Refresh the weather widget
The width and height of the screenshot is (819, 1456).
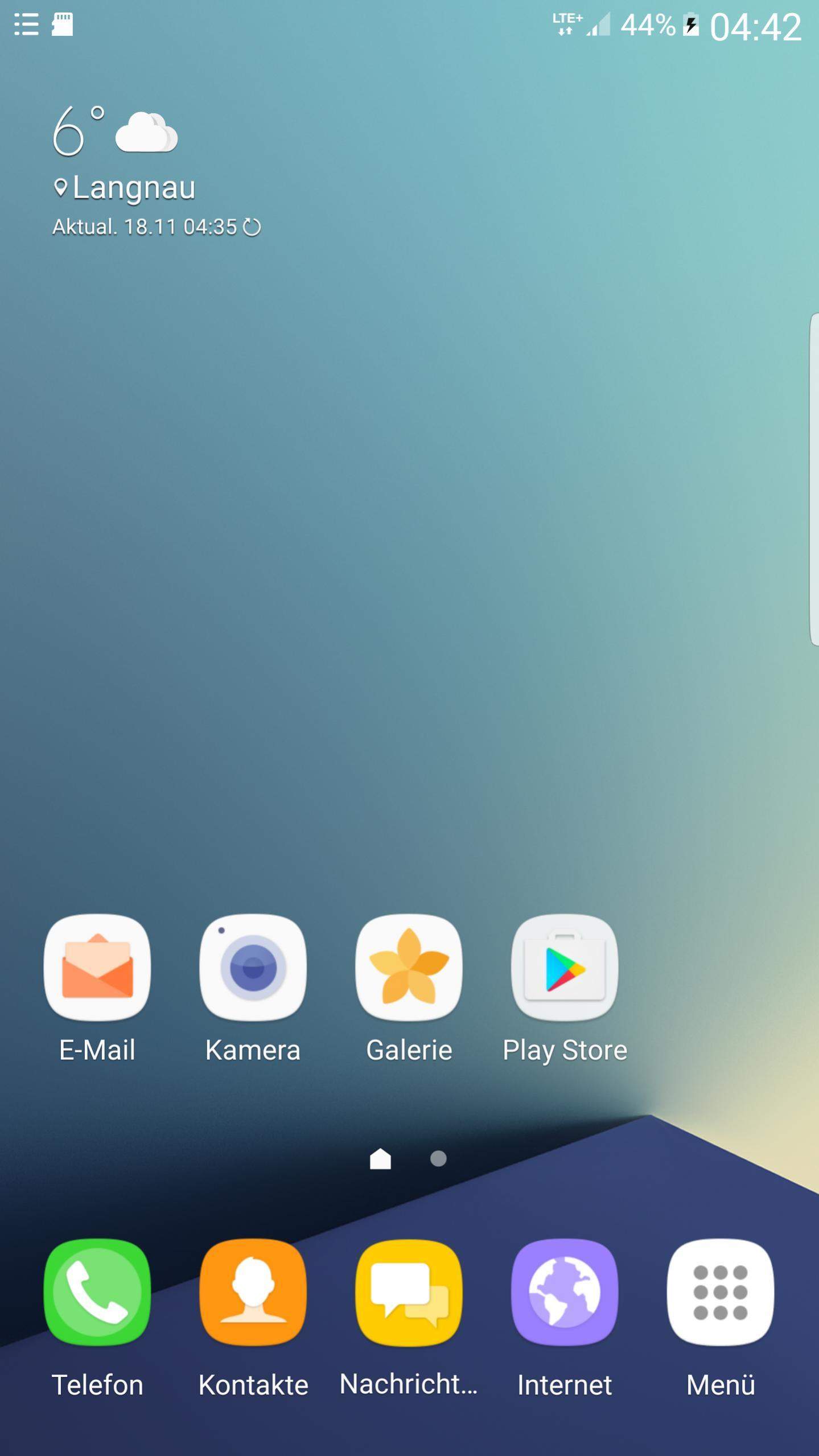point(252,227)
